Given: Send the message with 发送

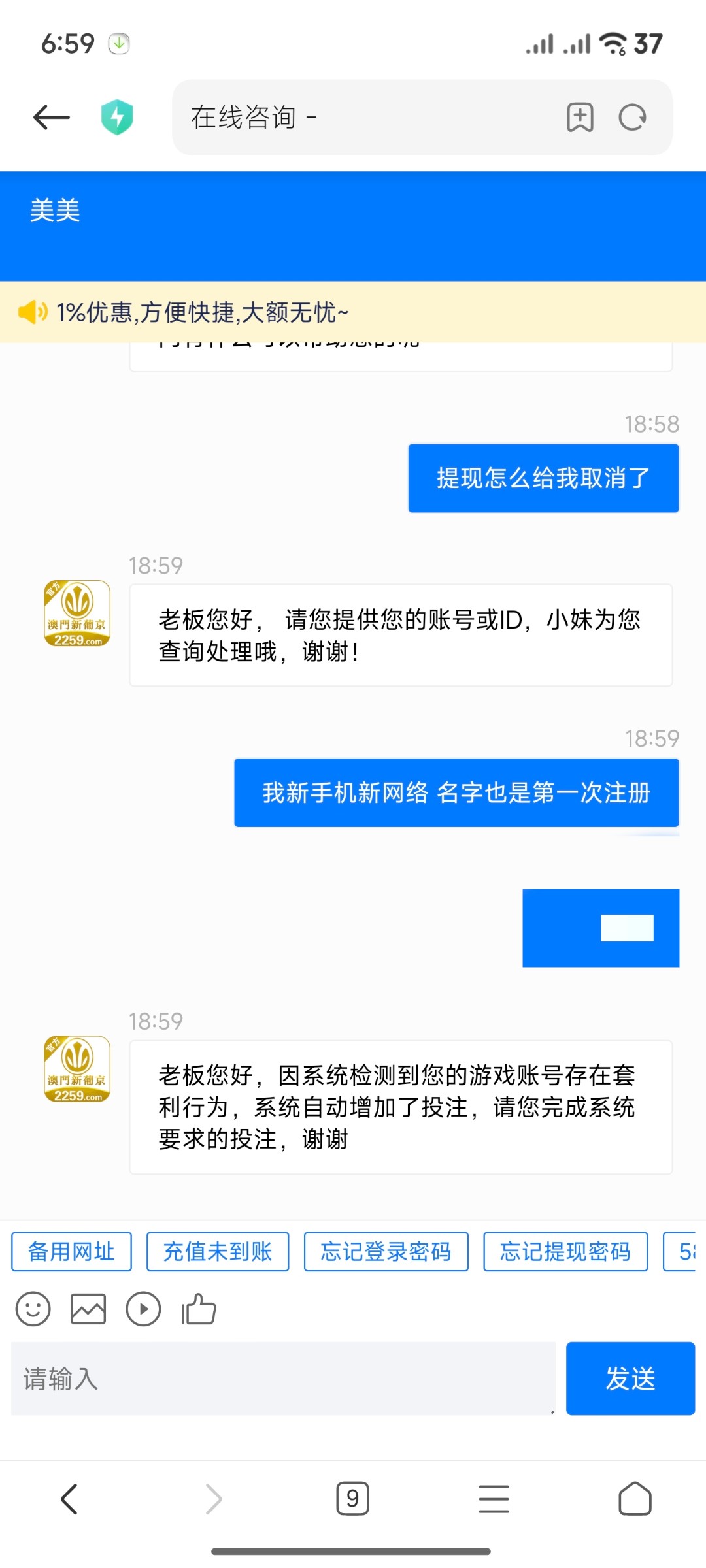Looking at the screenshot, I should pyautogui.click(x=630, y=1379).
